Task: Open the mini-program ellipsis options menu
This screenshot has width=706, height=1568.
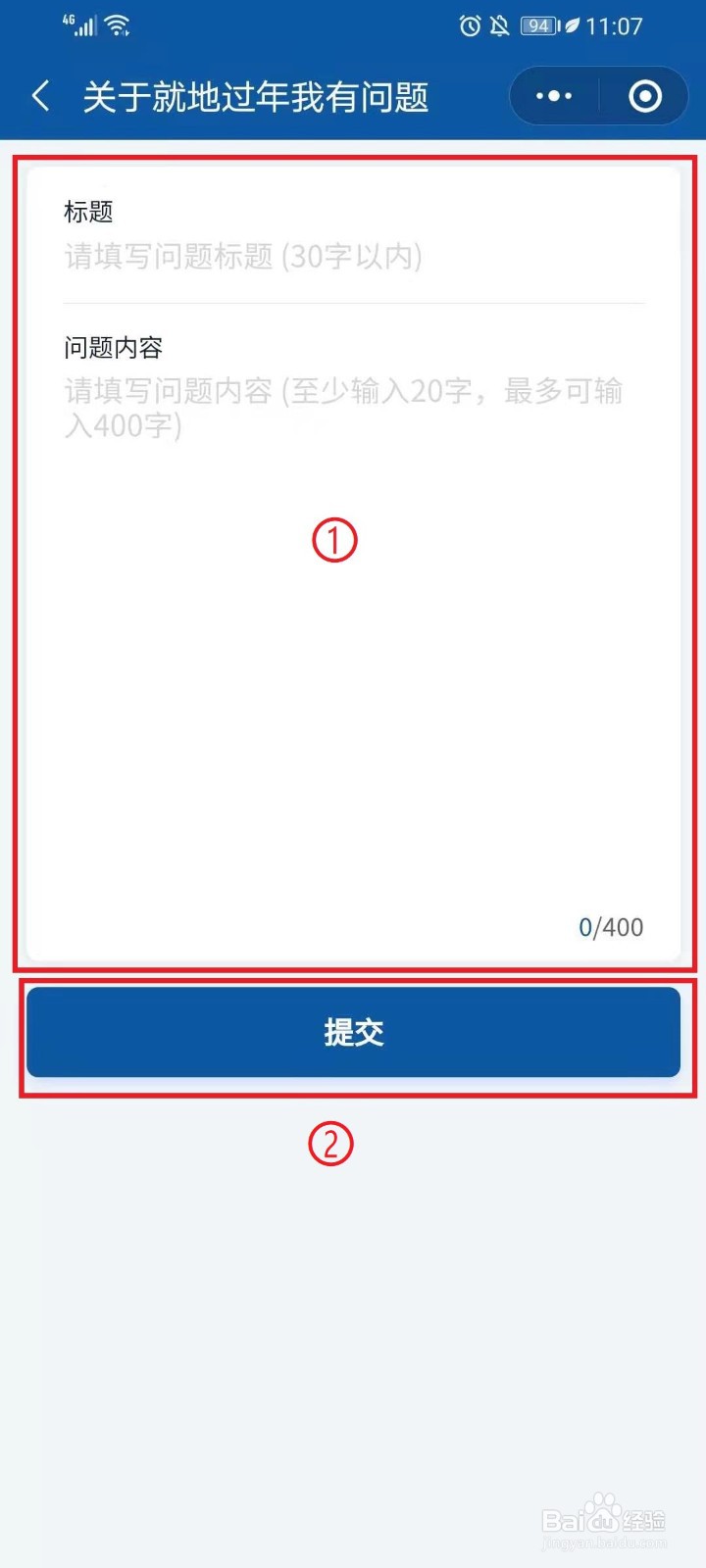Action: [552, 96]
